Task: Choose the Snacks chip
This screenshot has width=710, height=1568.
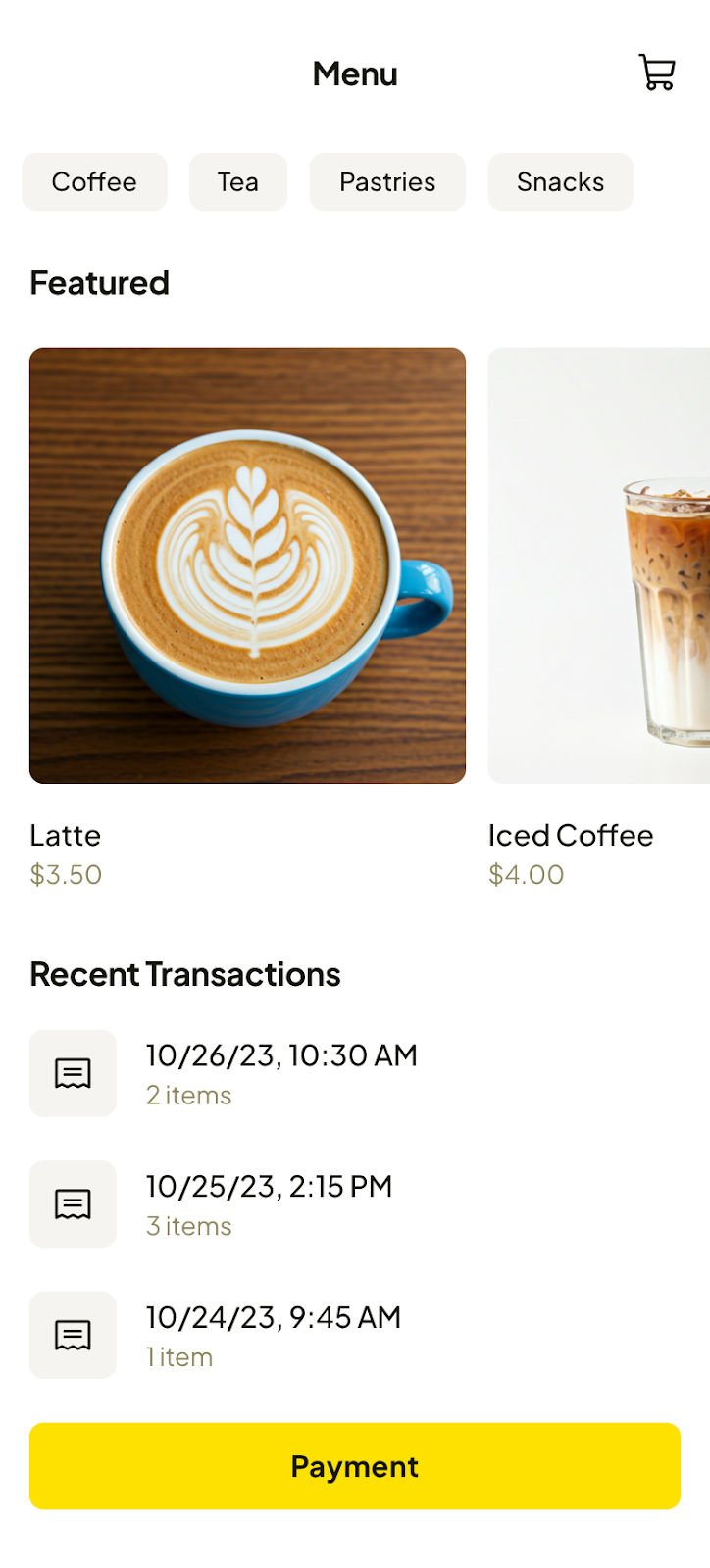Action: [x=560, y=182]
